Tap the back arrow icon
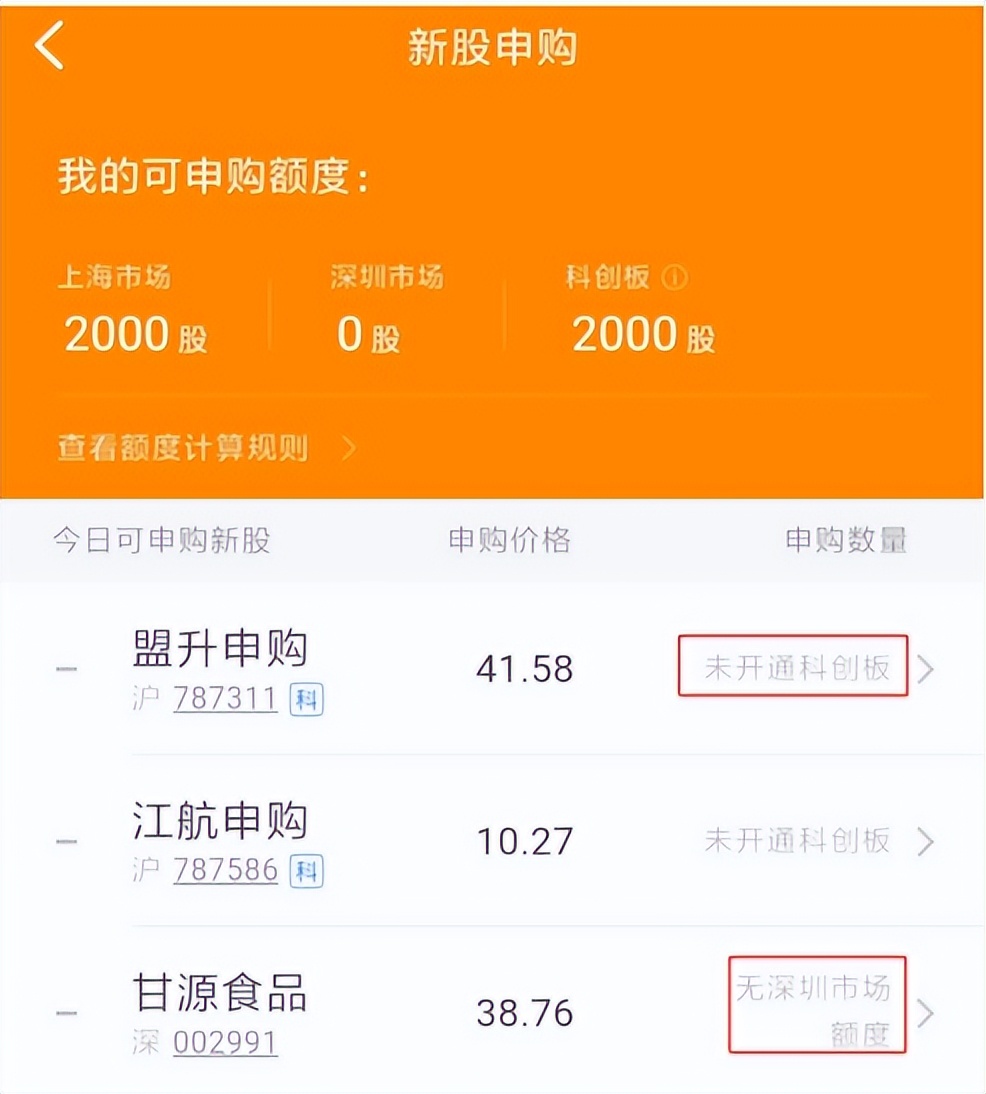 click(x=48, y=47)
